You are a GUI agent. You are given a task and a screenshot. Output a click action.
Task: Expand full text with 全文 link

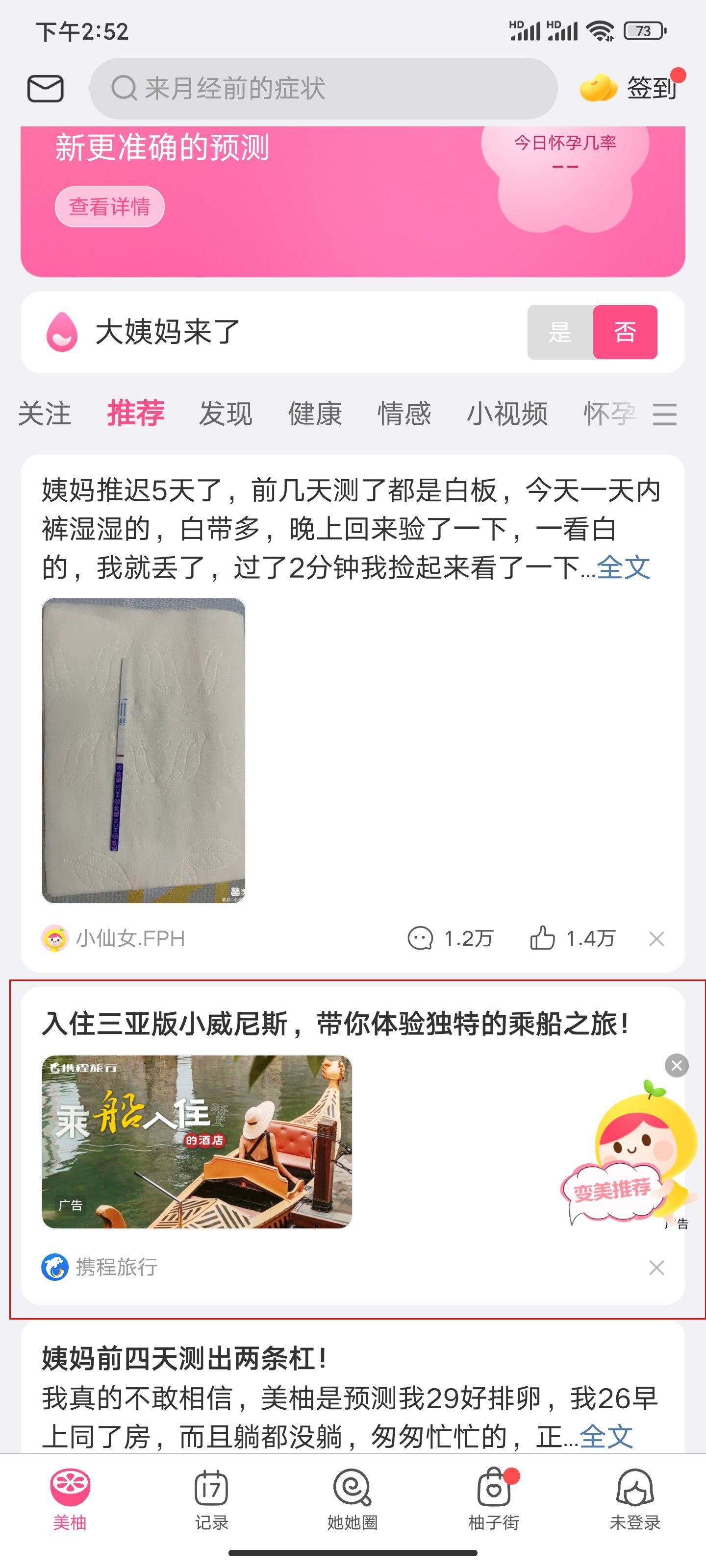tap(623, 569)
